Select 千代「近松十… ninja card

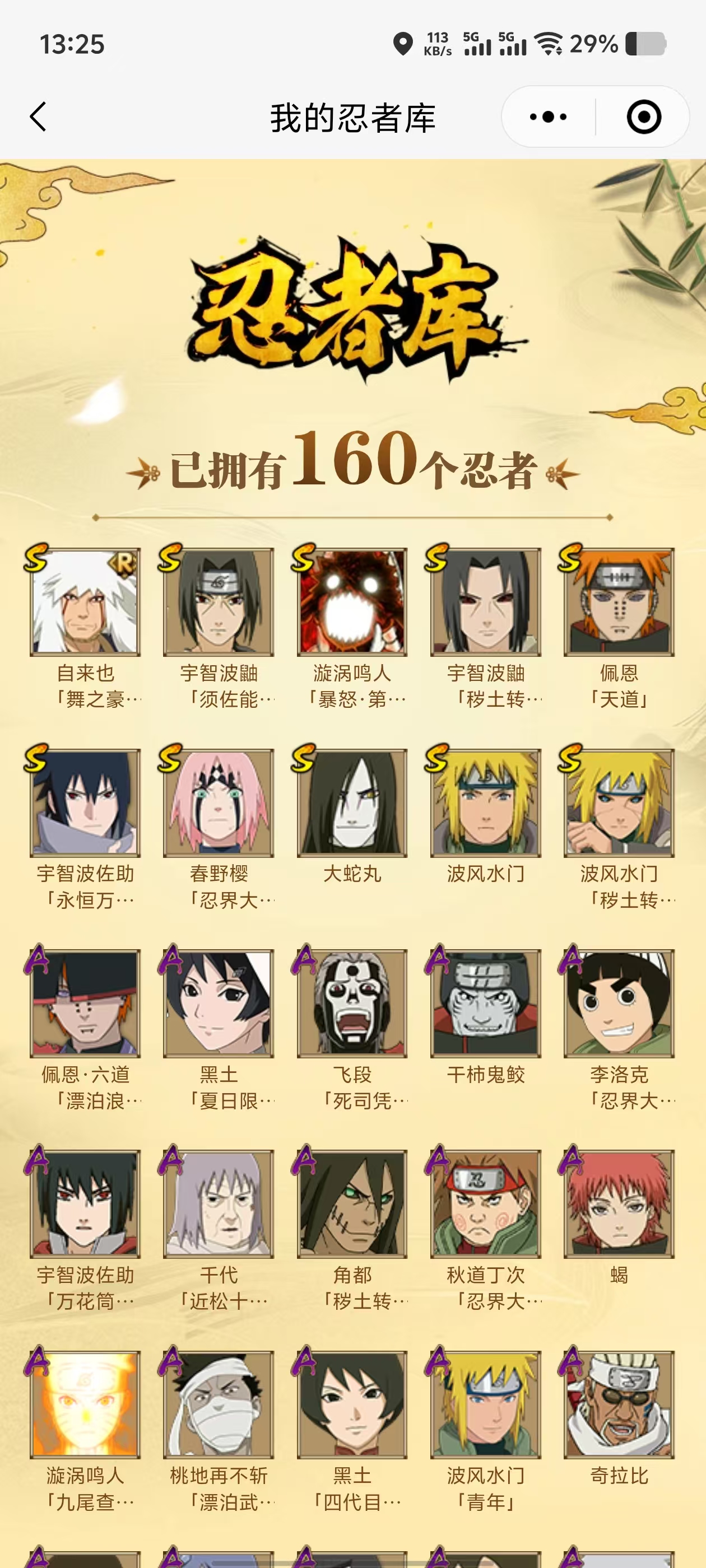(219, 1203)
